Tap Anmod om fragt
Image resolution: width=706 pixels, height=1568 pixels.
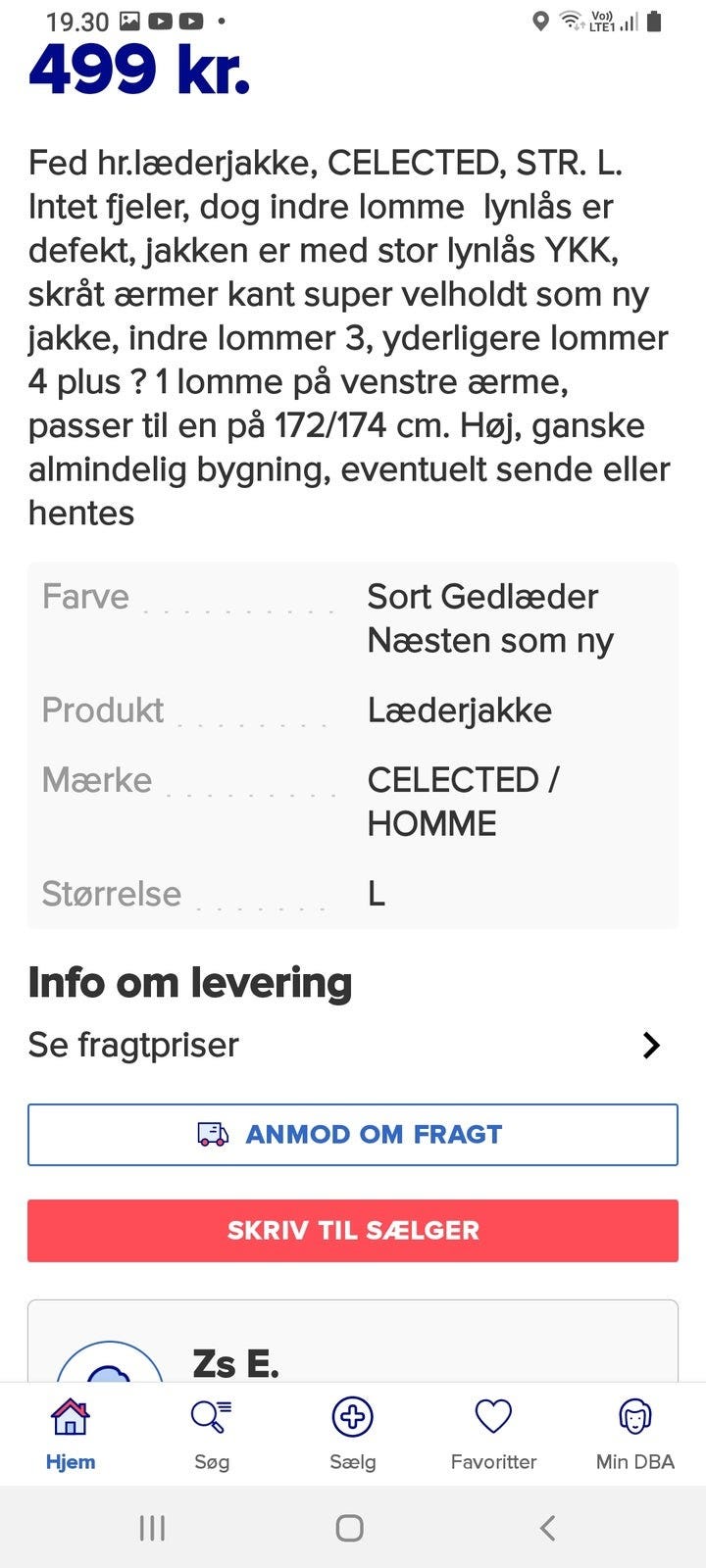tap(353, 1134)
